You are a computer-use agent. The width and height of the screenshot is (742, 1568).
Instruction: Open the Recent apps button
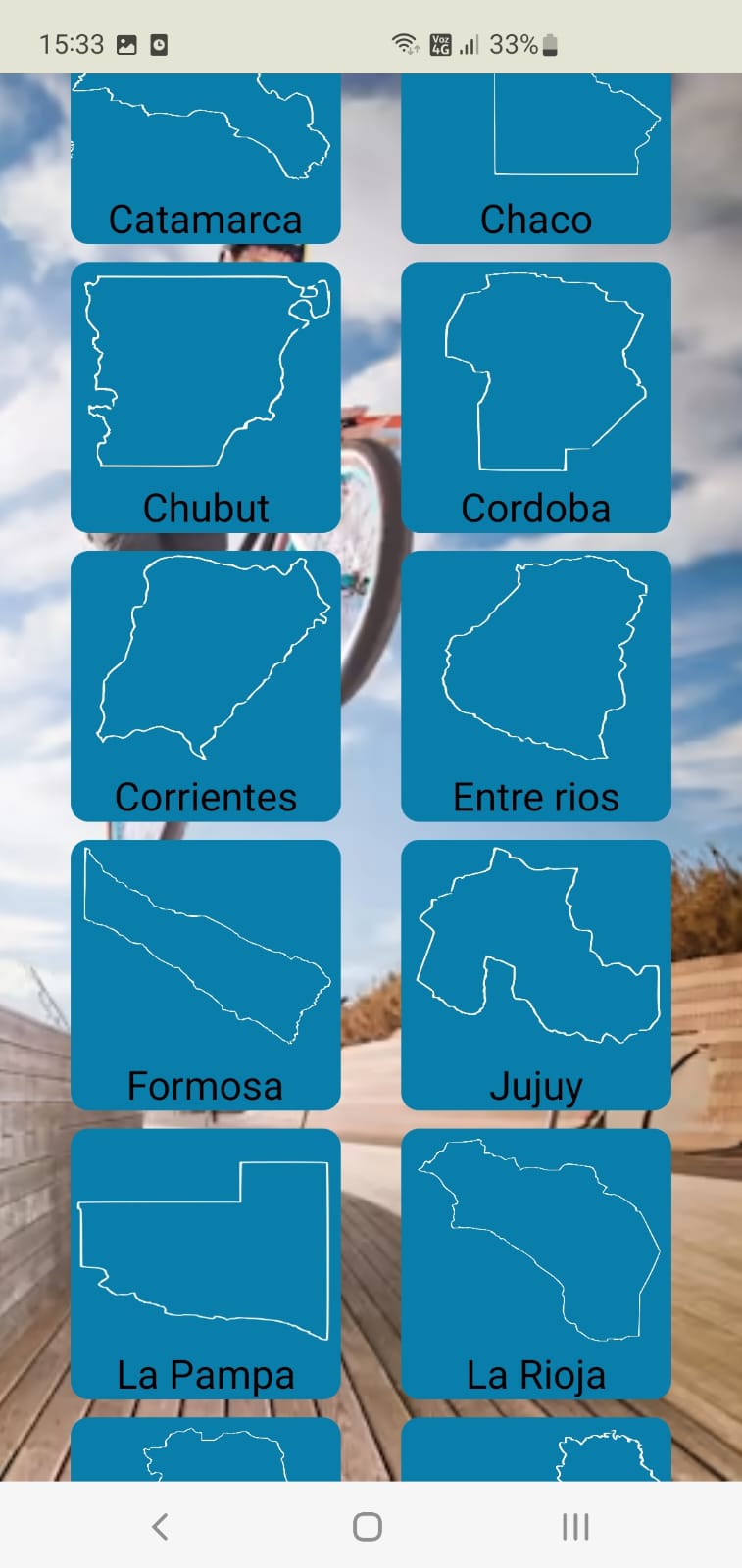(x=573, y=1525)
